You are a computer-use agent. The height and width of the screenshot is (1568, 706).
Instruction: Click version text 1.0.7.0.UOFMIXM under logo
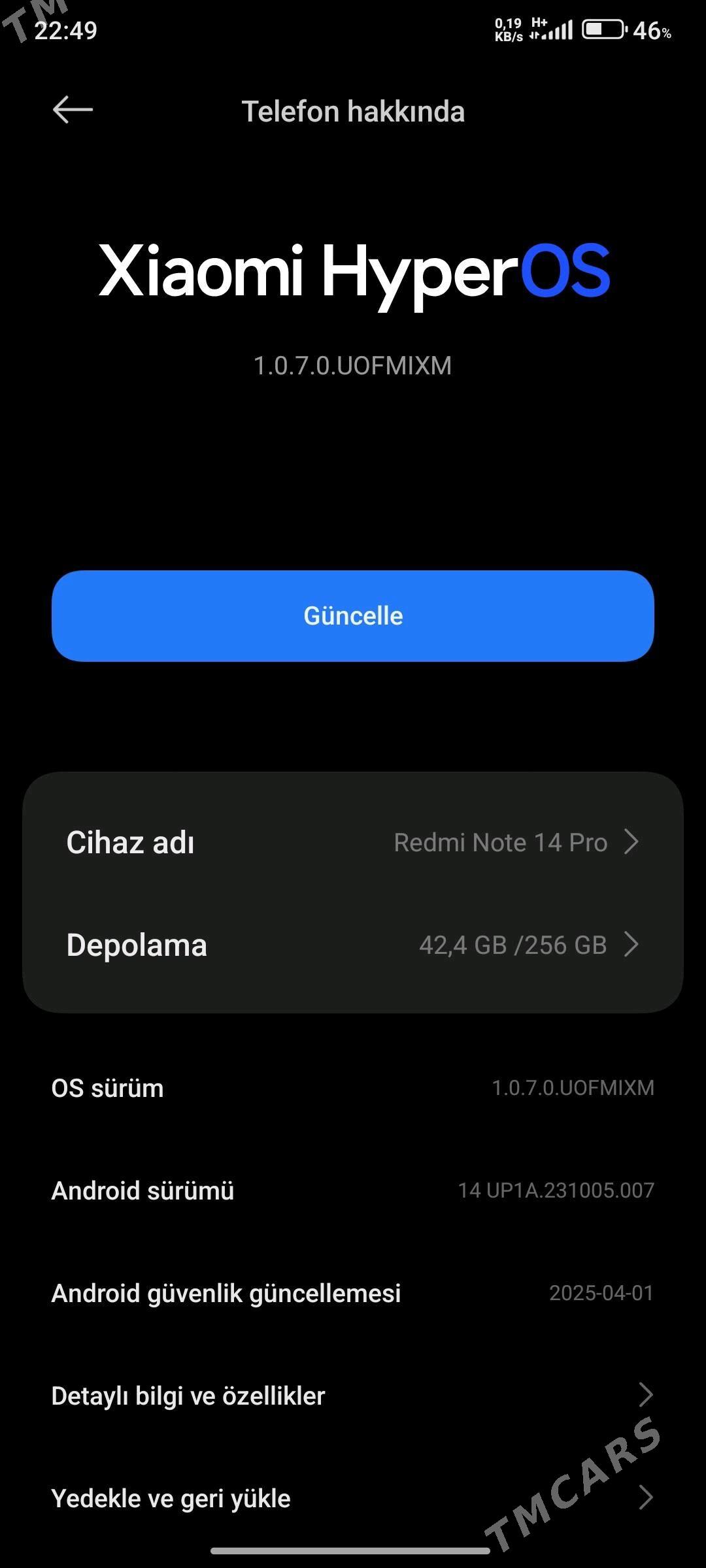tap(353, 367)
